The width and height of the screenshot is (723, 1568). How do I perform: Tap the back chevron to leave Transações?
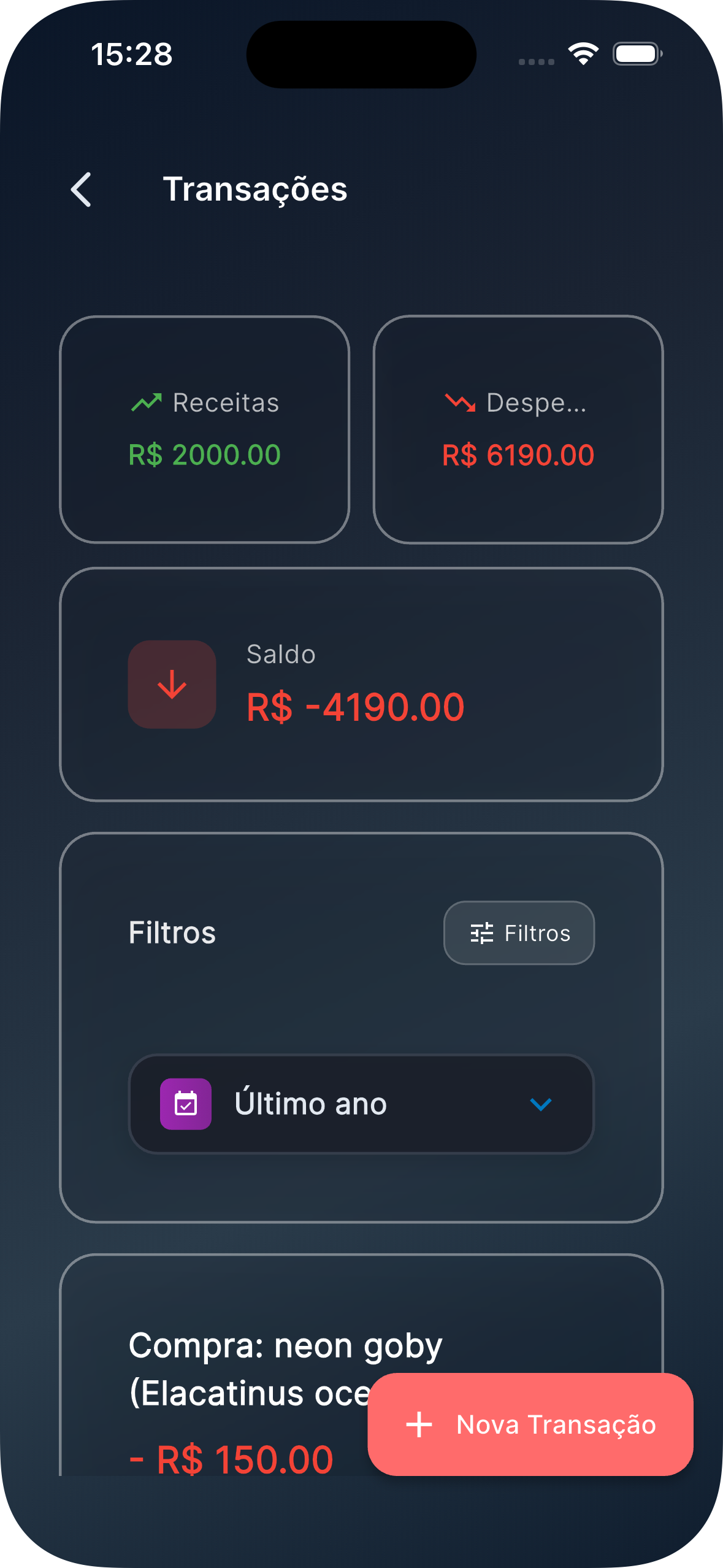point(82,190)
